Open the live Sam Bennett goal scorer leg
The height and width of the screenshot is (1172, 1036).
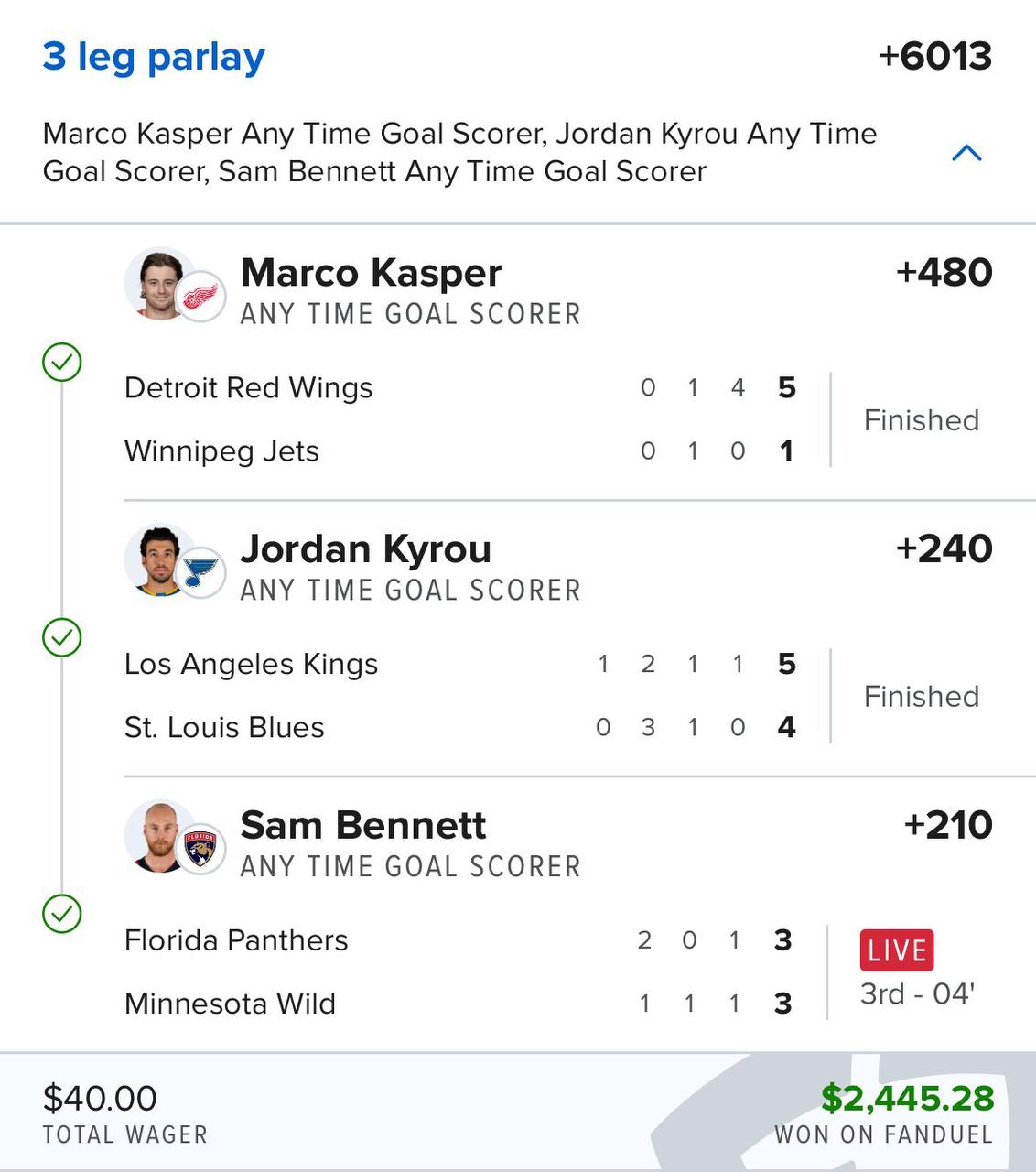(x=362, y=826)
